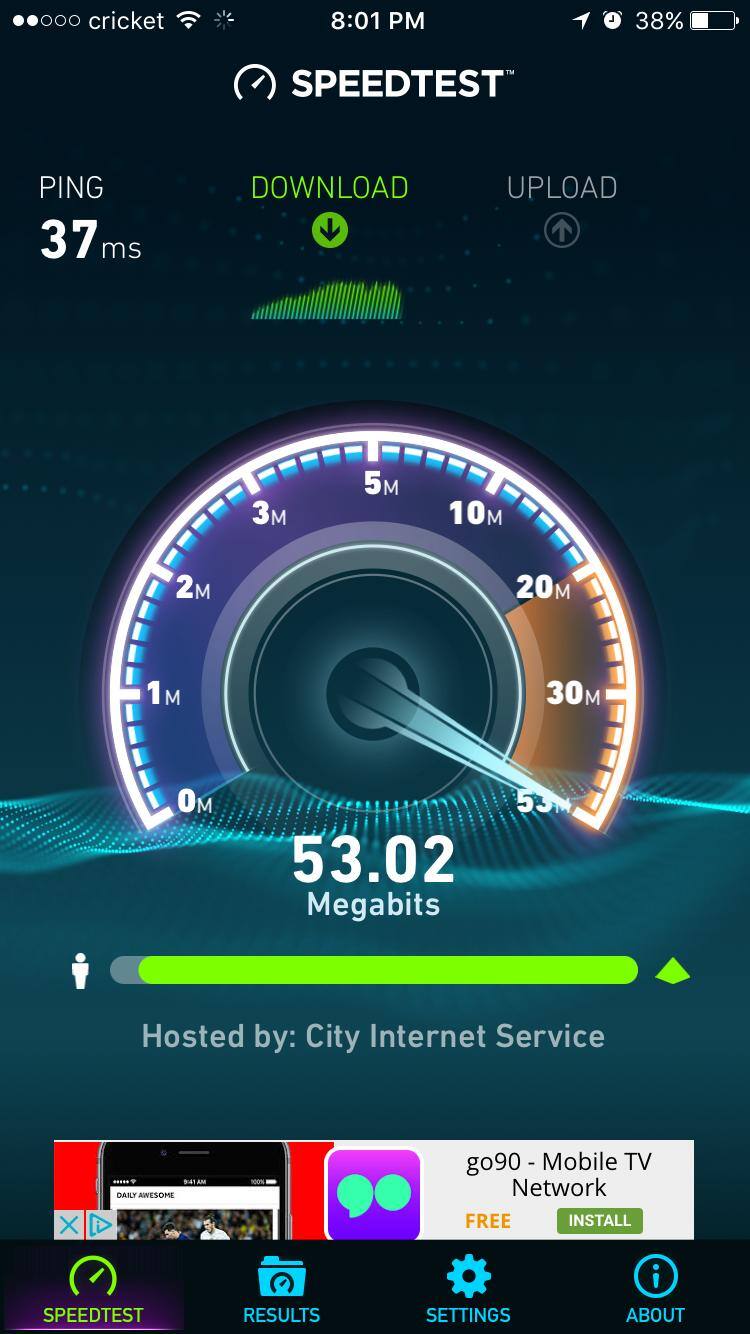This screenshot has height=1334, width=750.
Task: Open the Results history icon
Action: 281,1276
